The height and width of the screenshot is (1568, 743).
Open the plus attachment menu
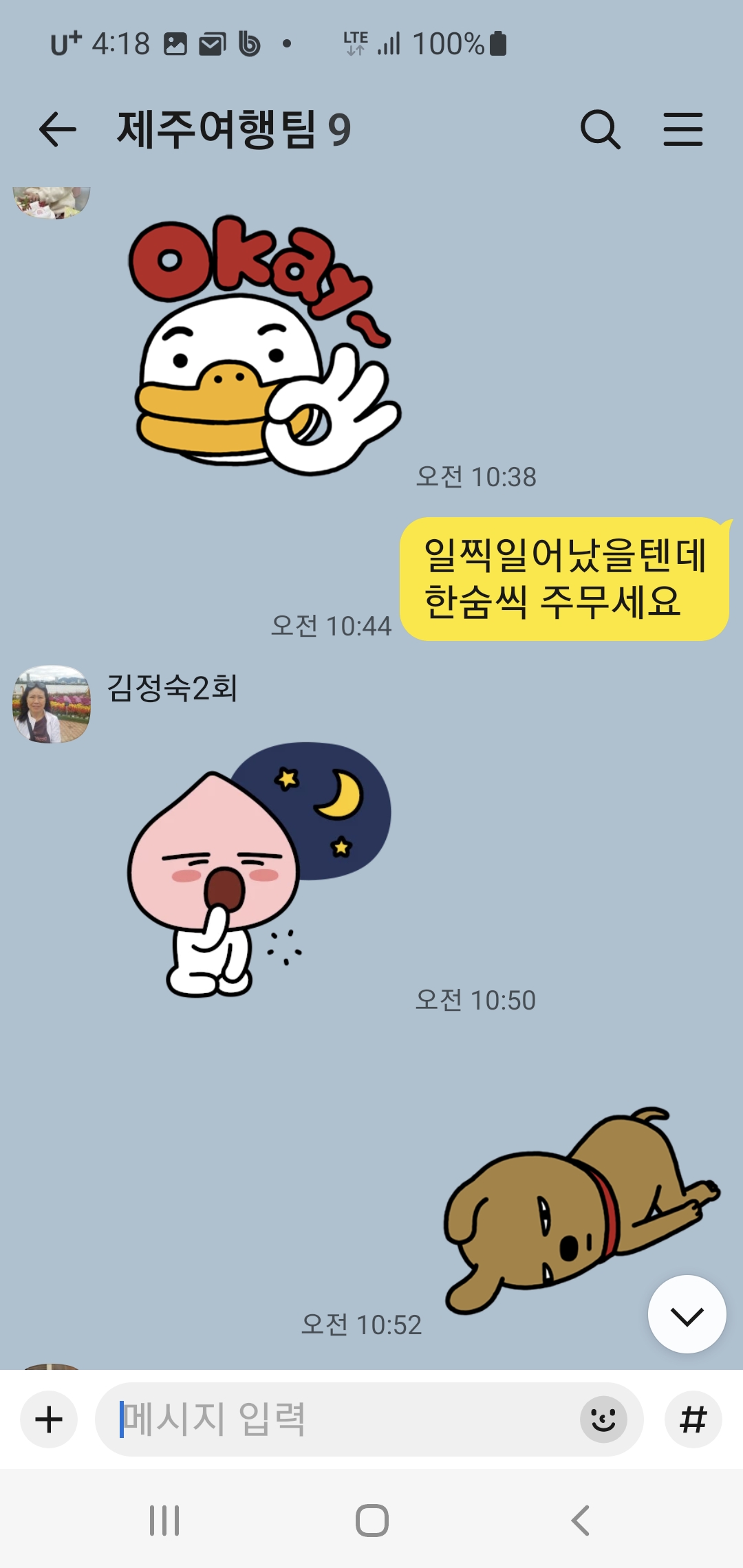tap(49, 1419)
